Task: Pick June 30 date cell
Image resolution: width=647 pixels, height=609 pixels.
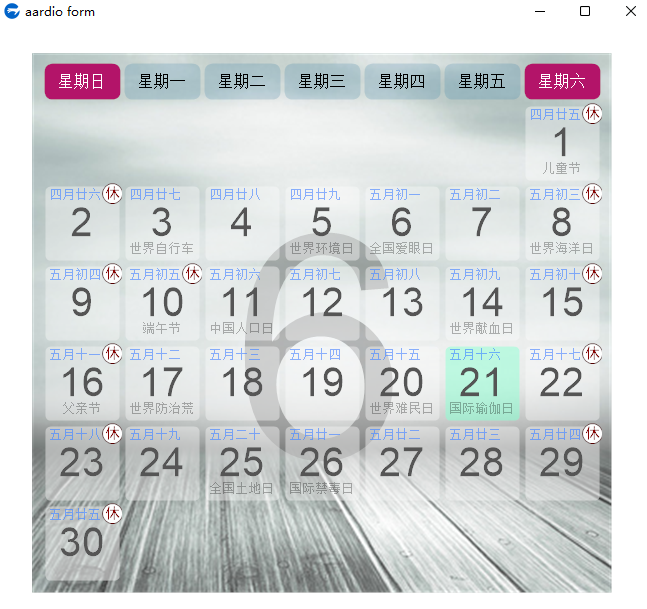Action: (x=81, y=542)
